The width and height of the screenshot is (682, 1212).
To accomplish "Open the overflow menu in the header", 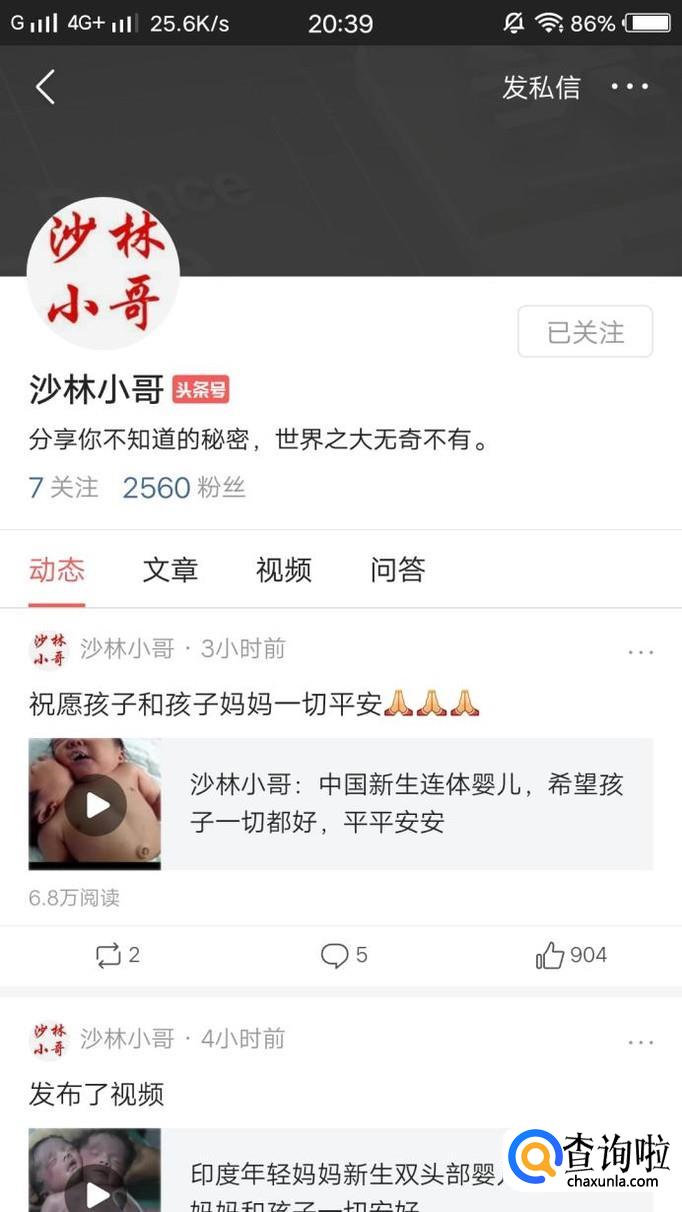I will (630, 87).
